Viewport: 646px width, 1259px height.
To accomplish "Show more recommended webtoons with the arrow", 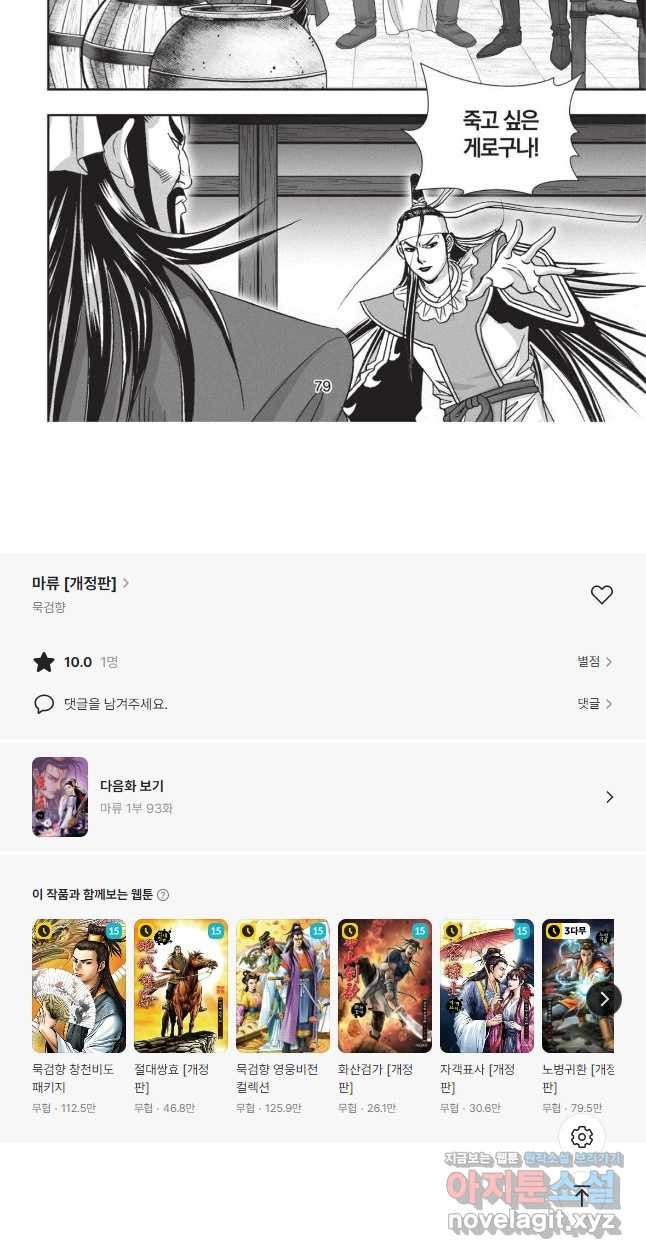I will 604,998.
